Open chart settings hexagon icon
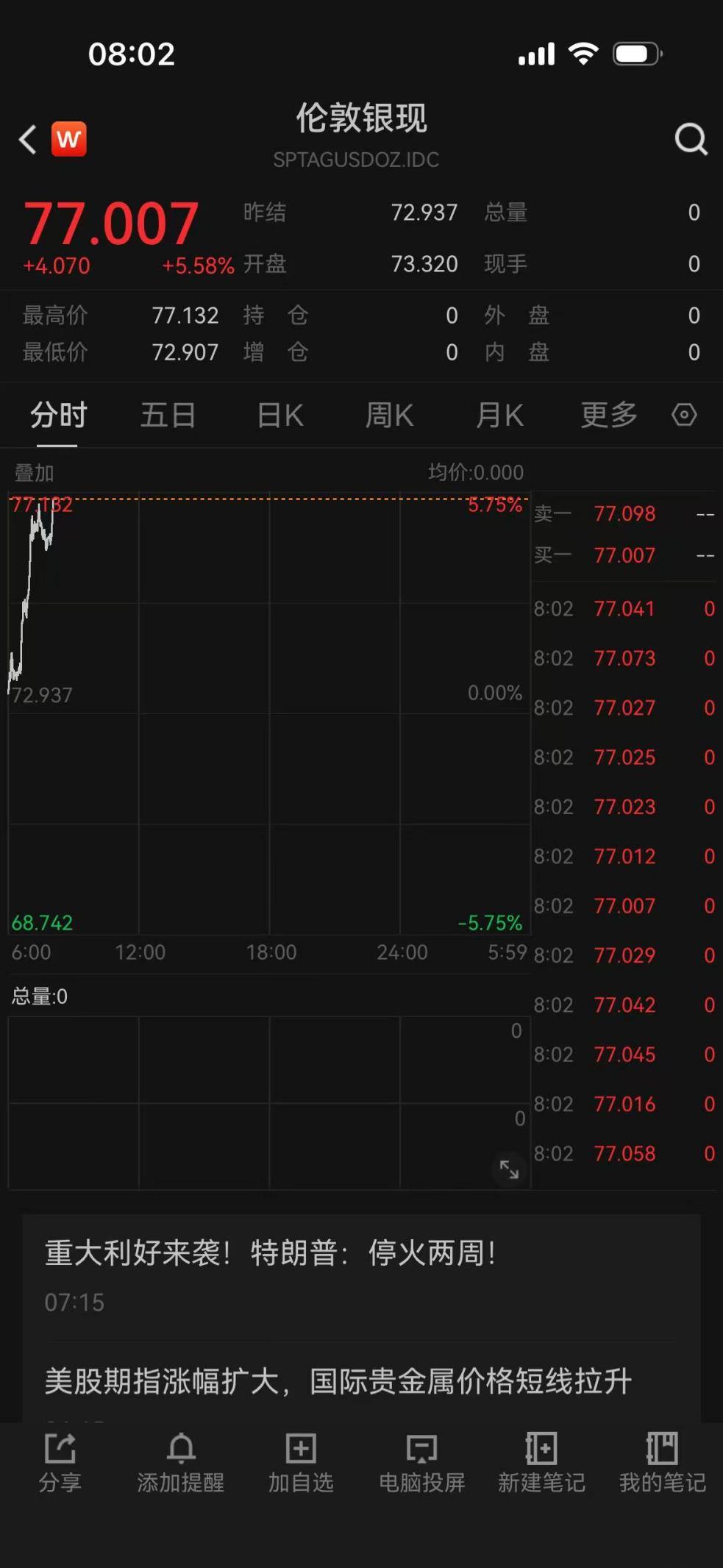The height and width of the screenshot is (1568, 723). (x=684, y=415)
